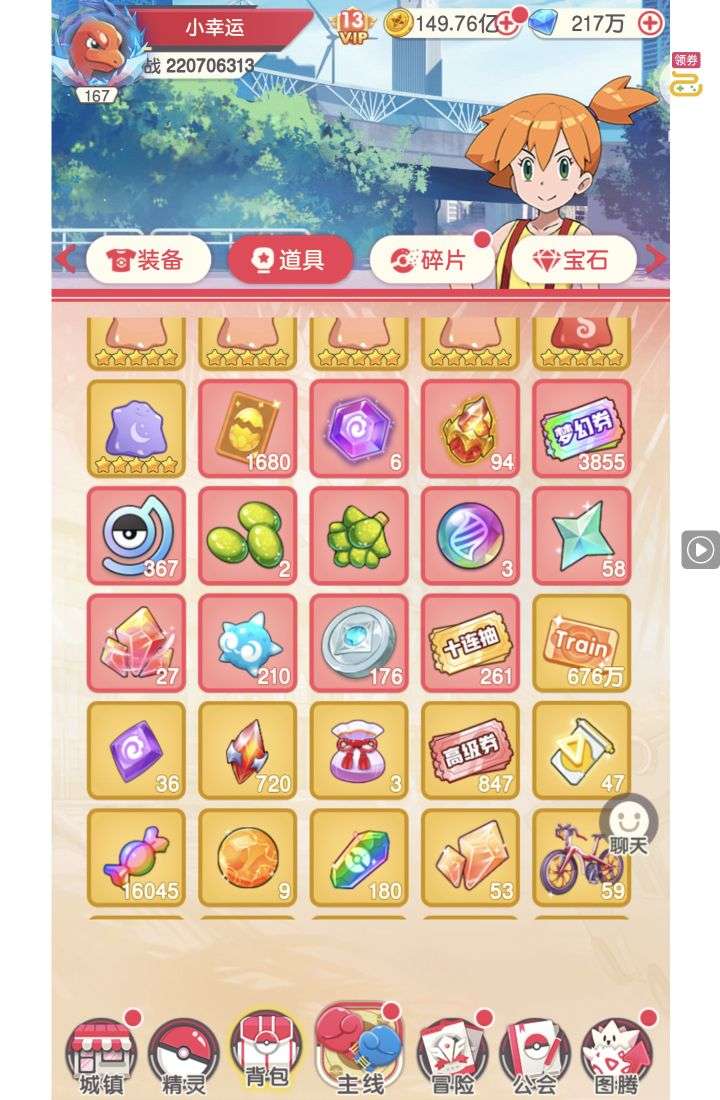
Task: Add more gold coins with plus button
Action: point(508,23)
